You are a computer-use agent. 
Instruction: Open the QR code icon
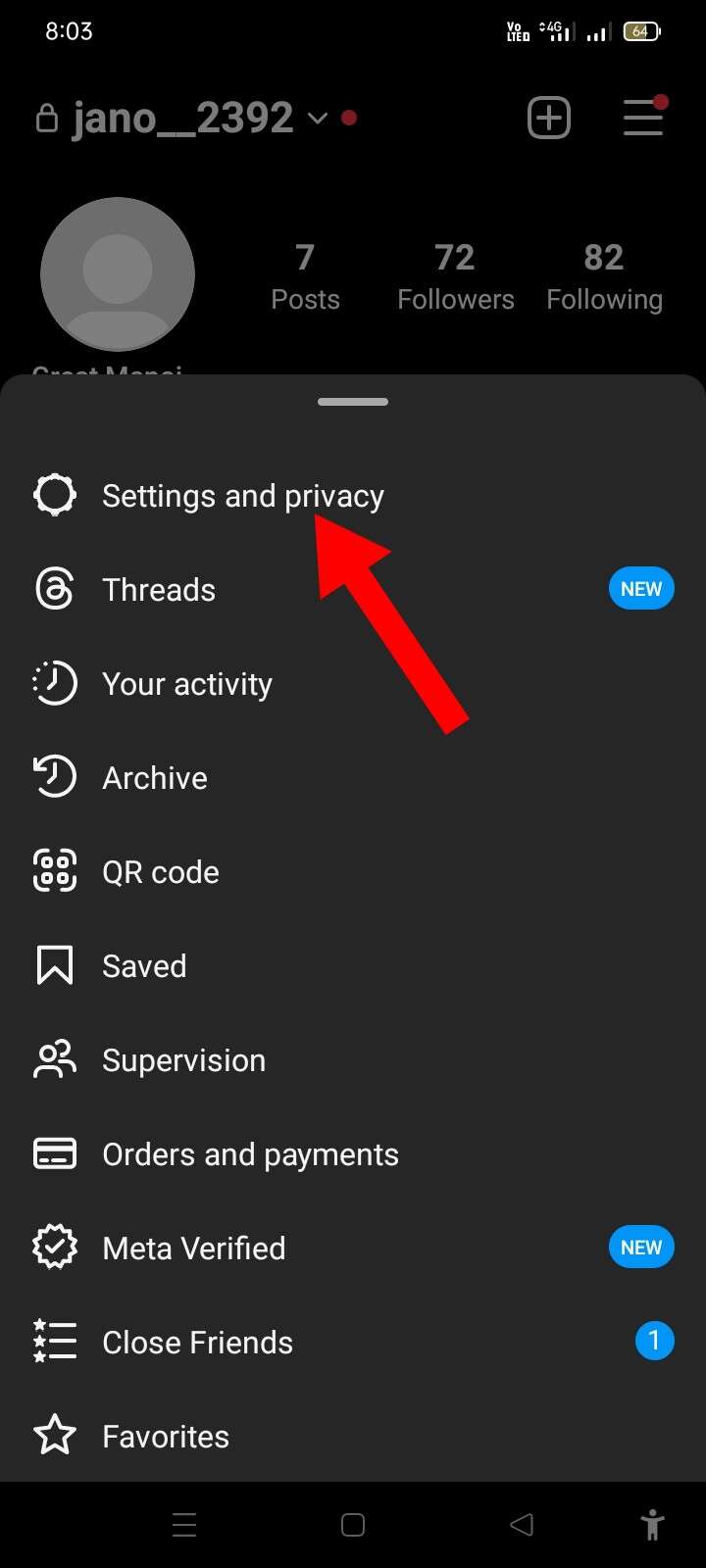(55, 871)
